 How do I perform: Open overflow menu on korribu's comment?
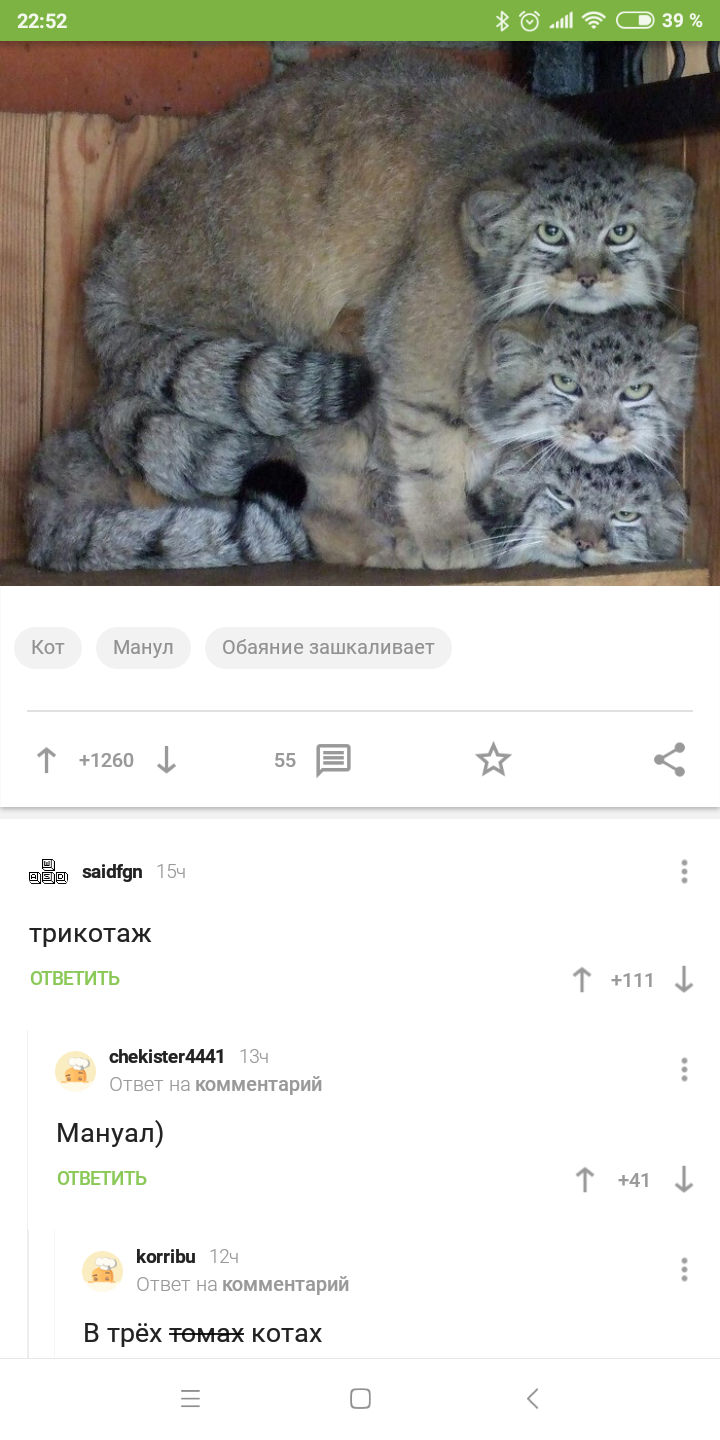[684, 1270]
